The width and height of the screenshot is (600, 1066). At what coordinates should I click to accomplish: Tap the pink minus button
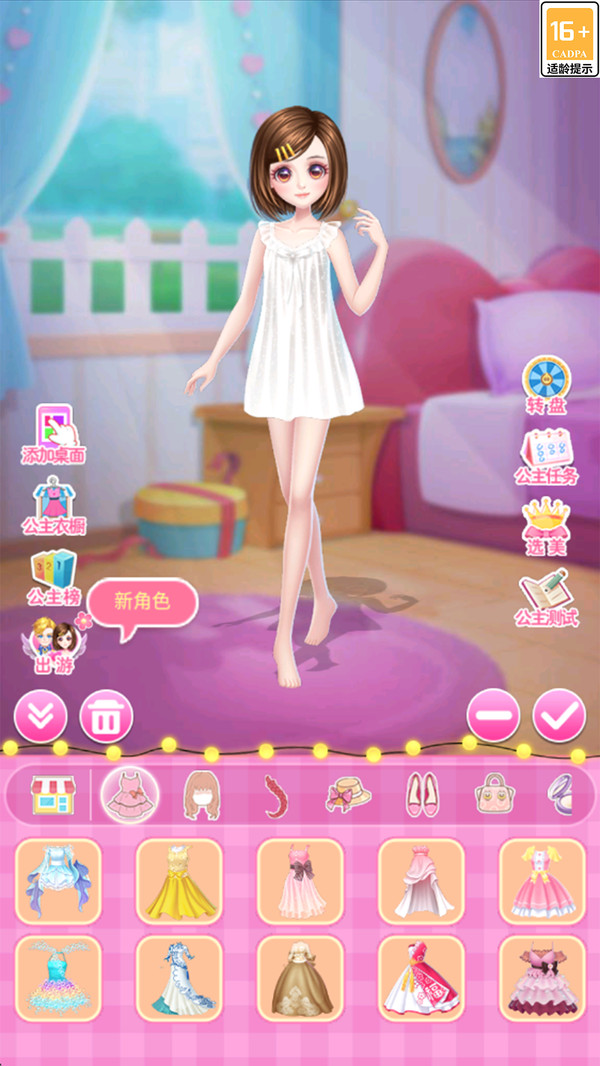click(493, 716)
